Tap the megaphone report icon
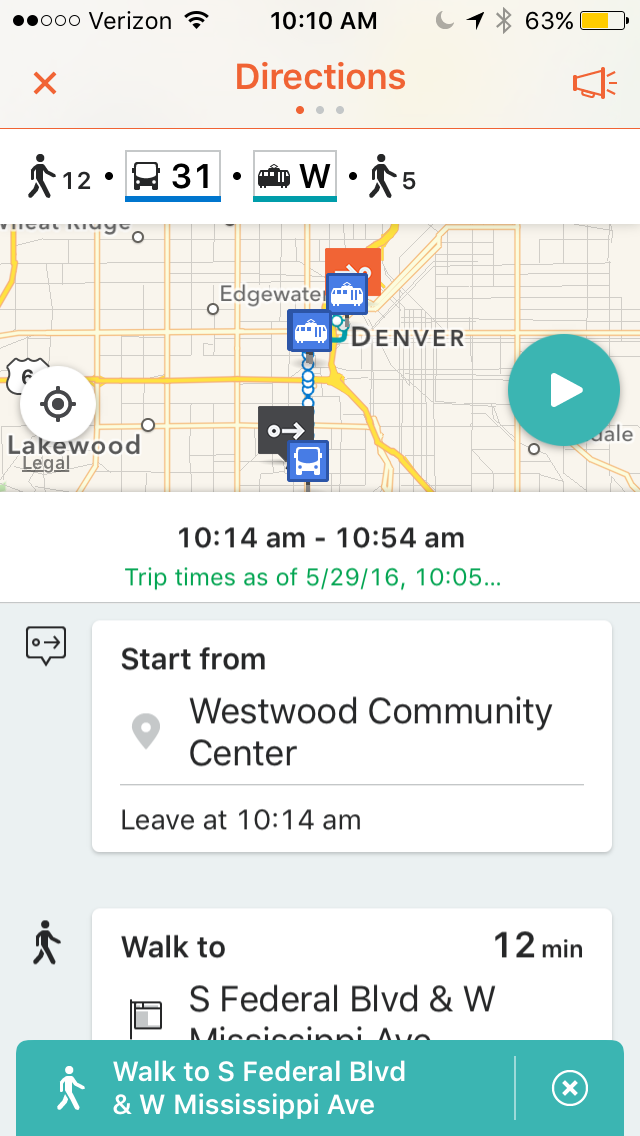The height and width of the screenshot is (1136, 640). pos(594,84)
